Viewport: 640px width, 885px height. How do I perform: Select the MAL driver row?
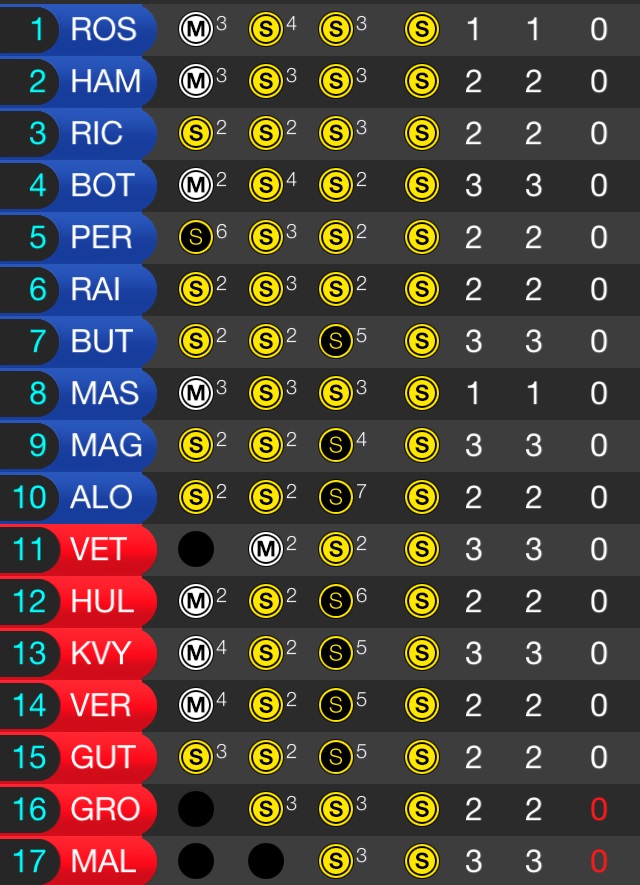coord(320,860)
